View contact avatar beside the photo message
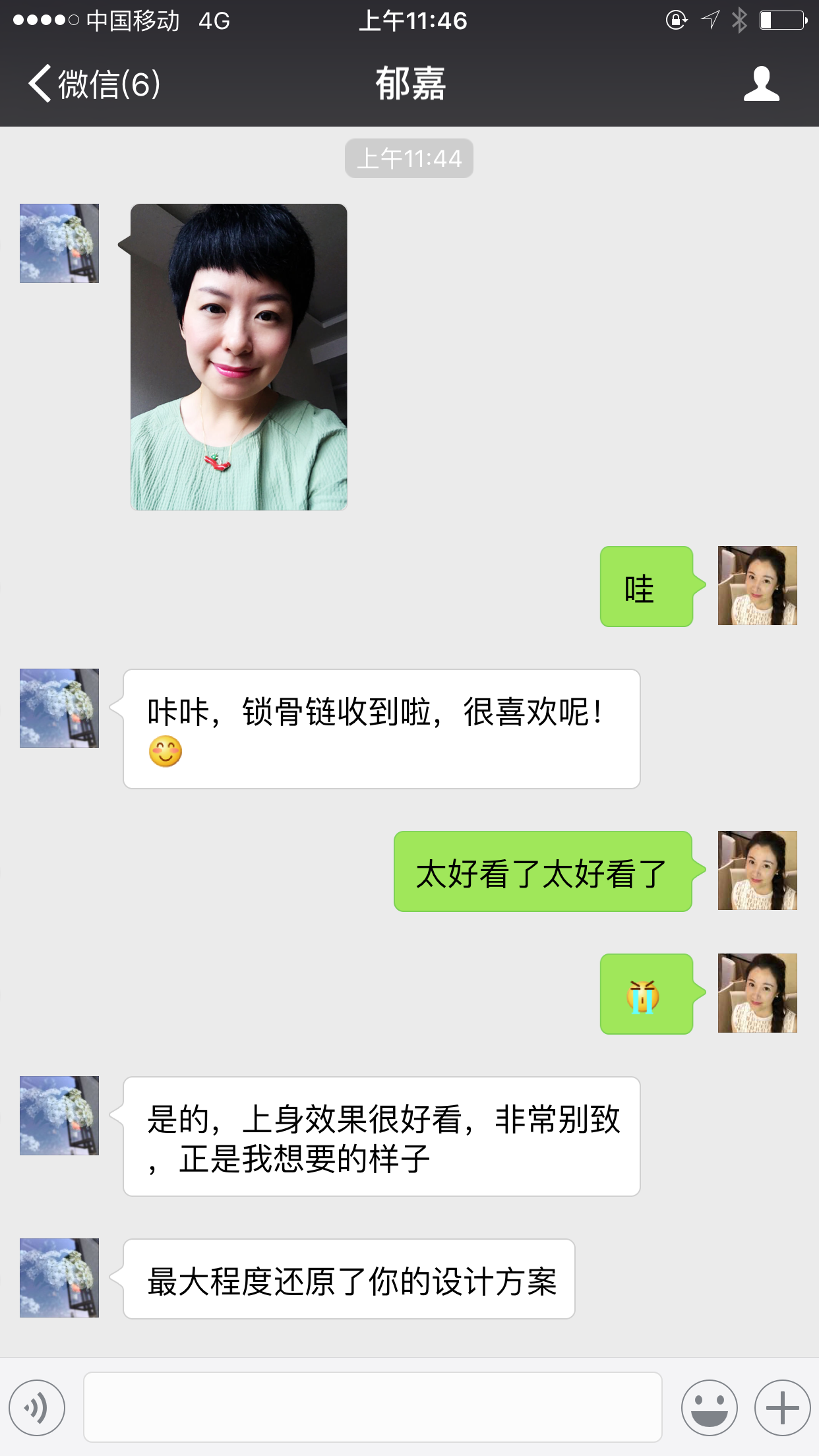 click(x=59, y=243)
